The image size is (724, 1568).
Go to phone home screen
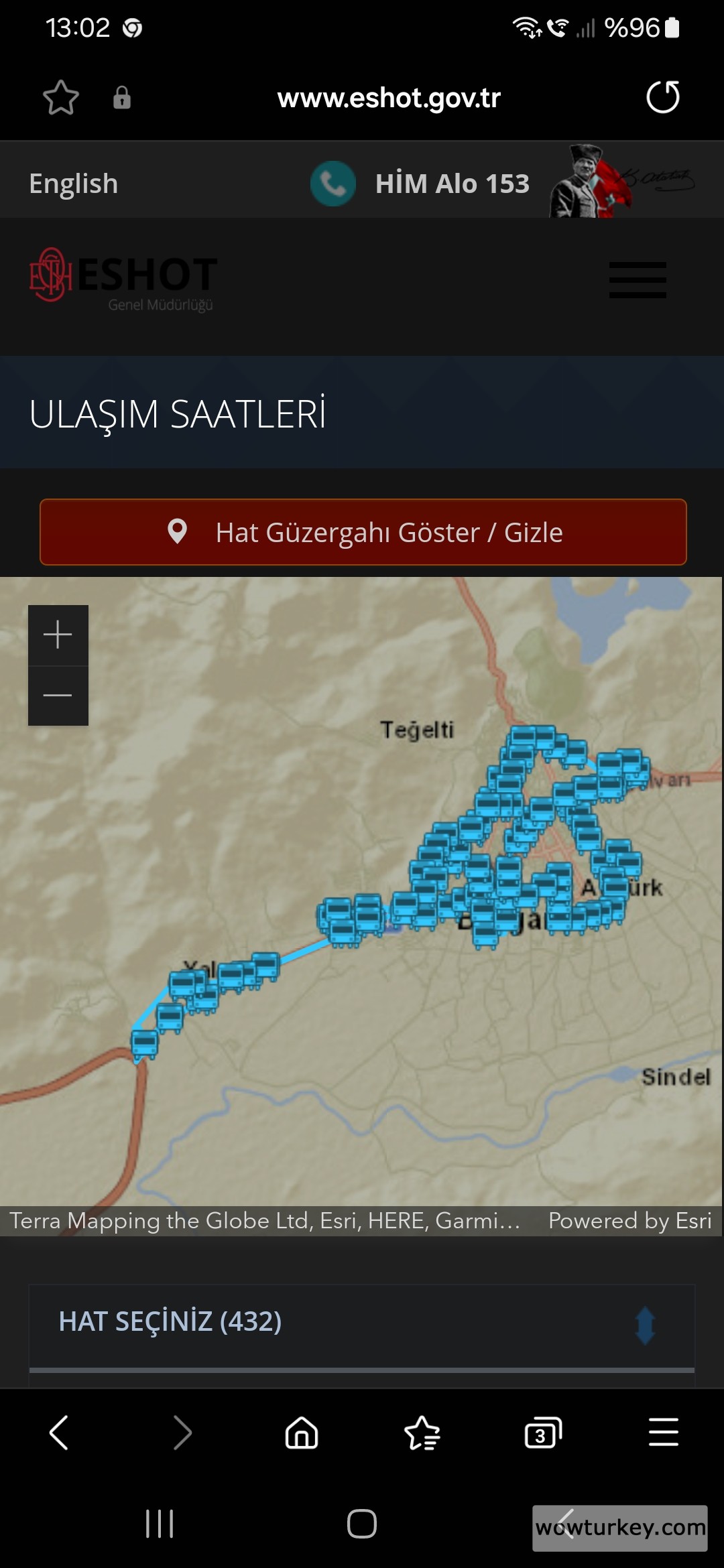362,1524
